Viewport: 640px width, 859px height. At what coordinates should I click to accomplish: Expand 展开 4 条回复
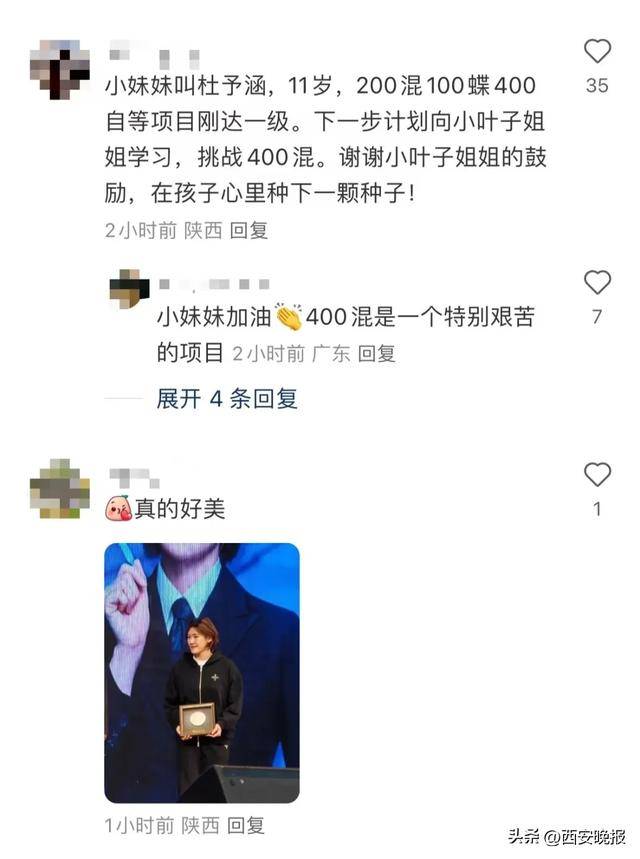click(227, 399)
